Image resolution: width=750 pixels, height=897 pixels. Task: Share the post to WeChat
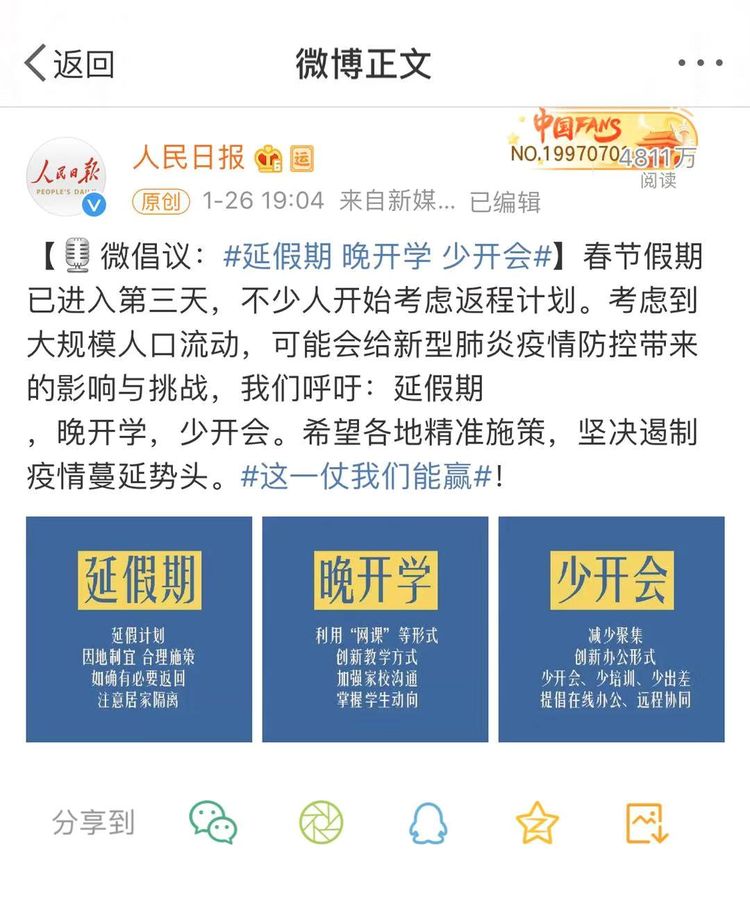(213, 822)
